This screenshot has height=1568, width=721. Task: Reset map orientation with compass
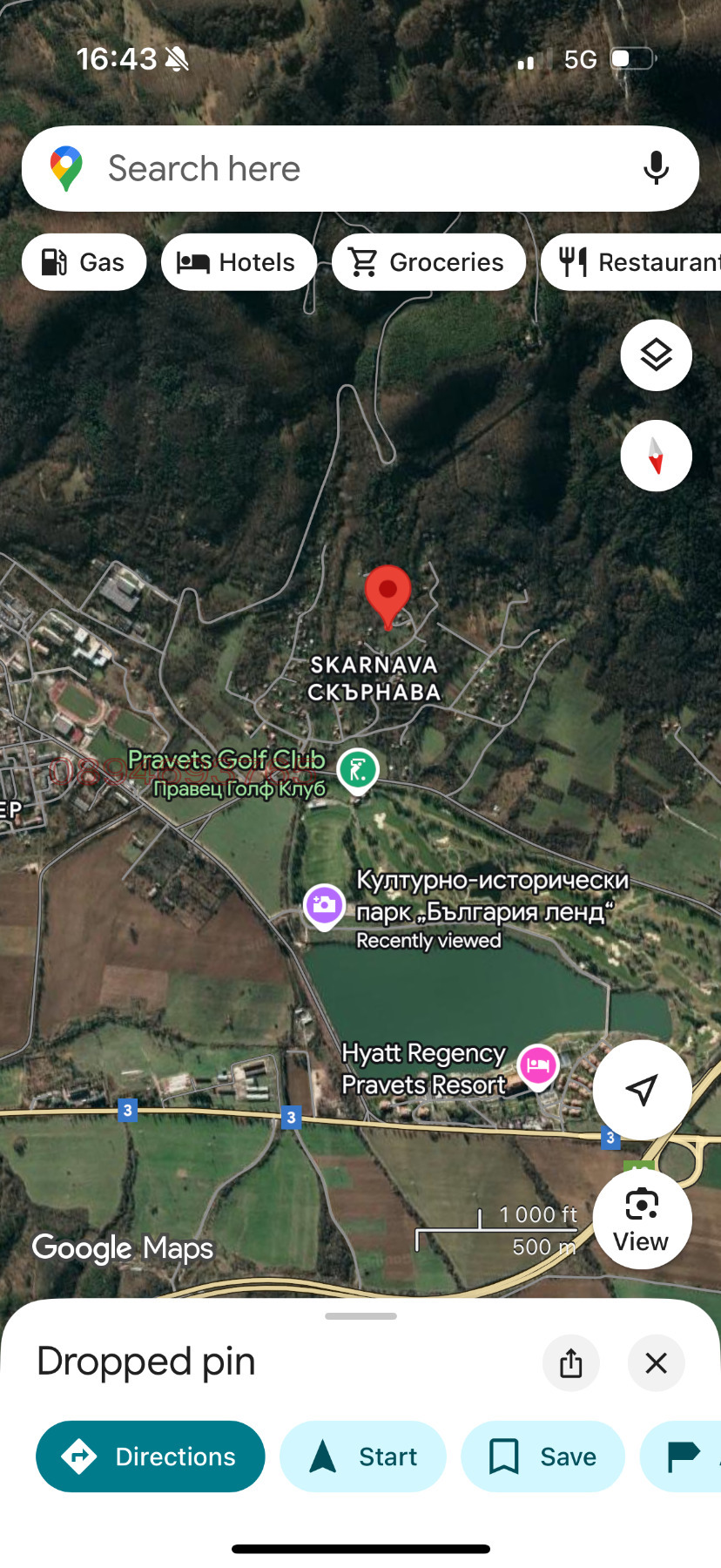[x=656, y=456]
